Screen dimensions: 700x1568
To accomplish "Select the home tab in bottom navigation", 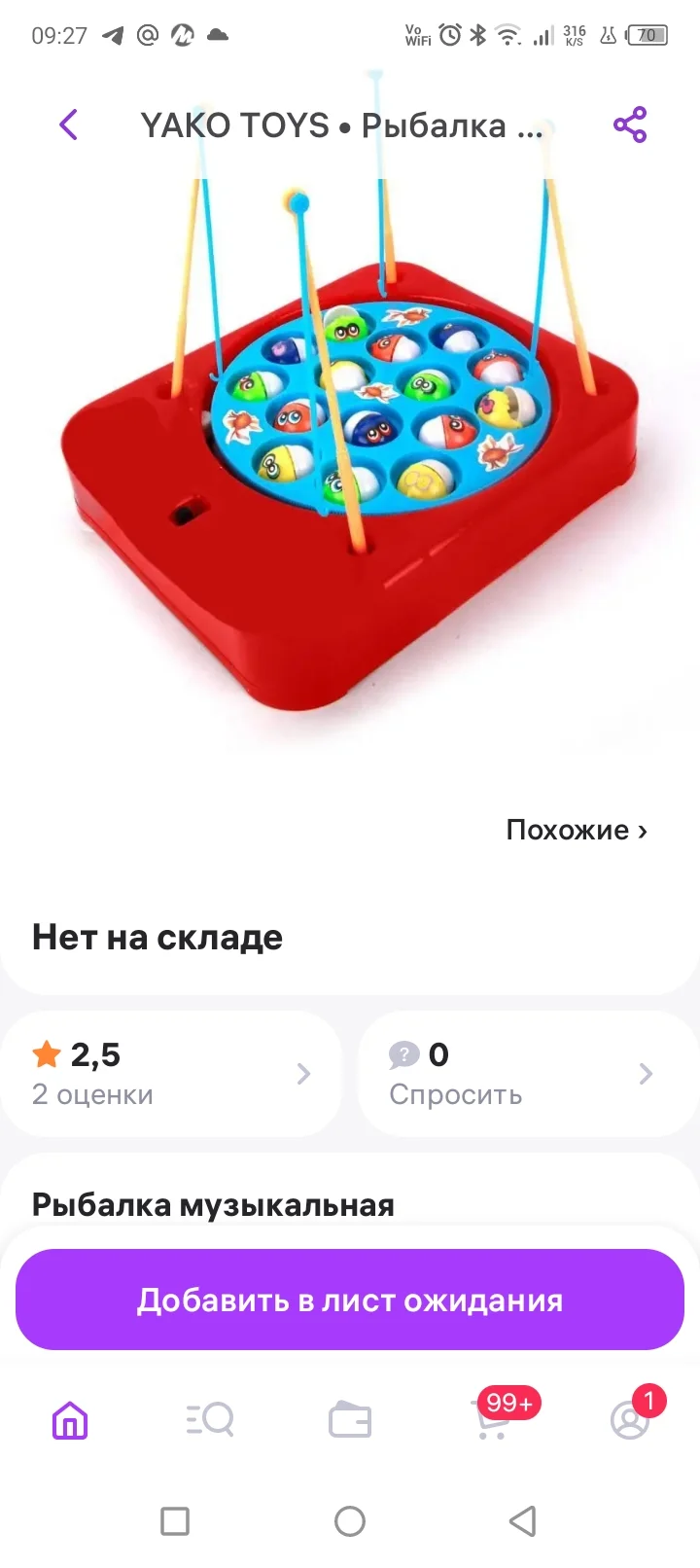I will (x=69, y=1420).
